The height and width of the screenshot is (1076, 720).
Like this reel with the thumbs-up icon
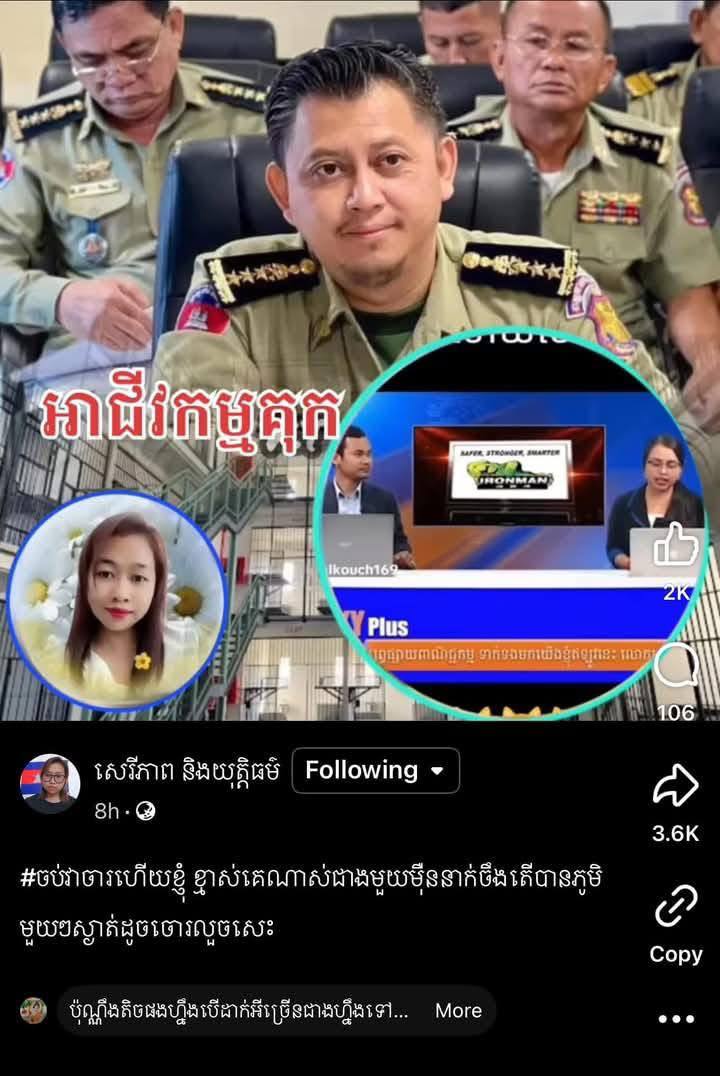tap(676, 545)
